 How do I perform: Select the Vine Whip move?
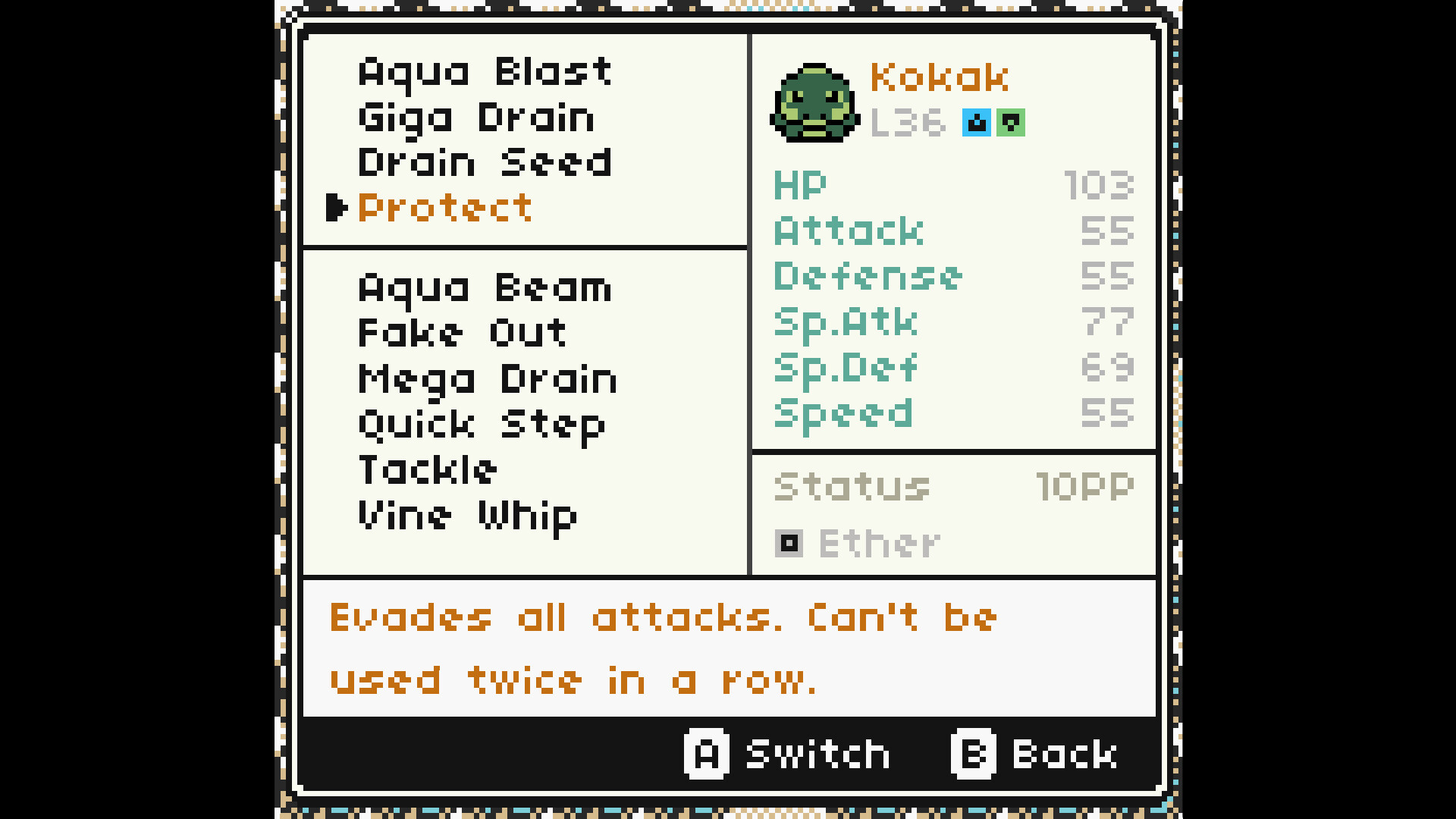tap(467, 516)
